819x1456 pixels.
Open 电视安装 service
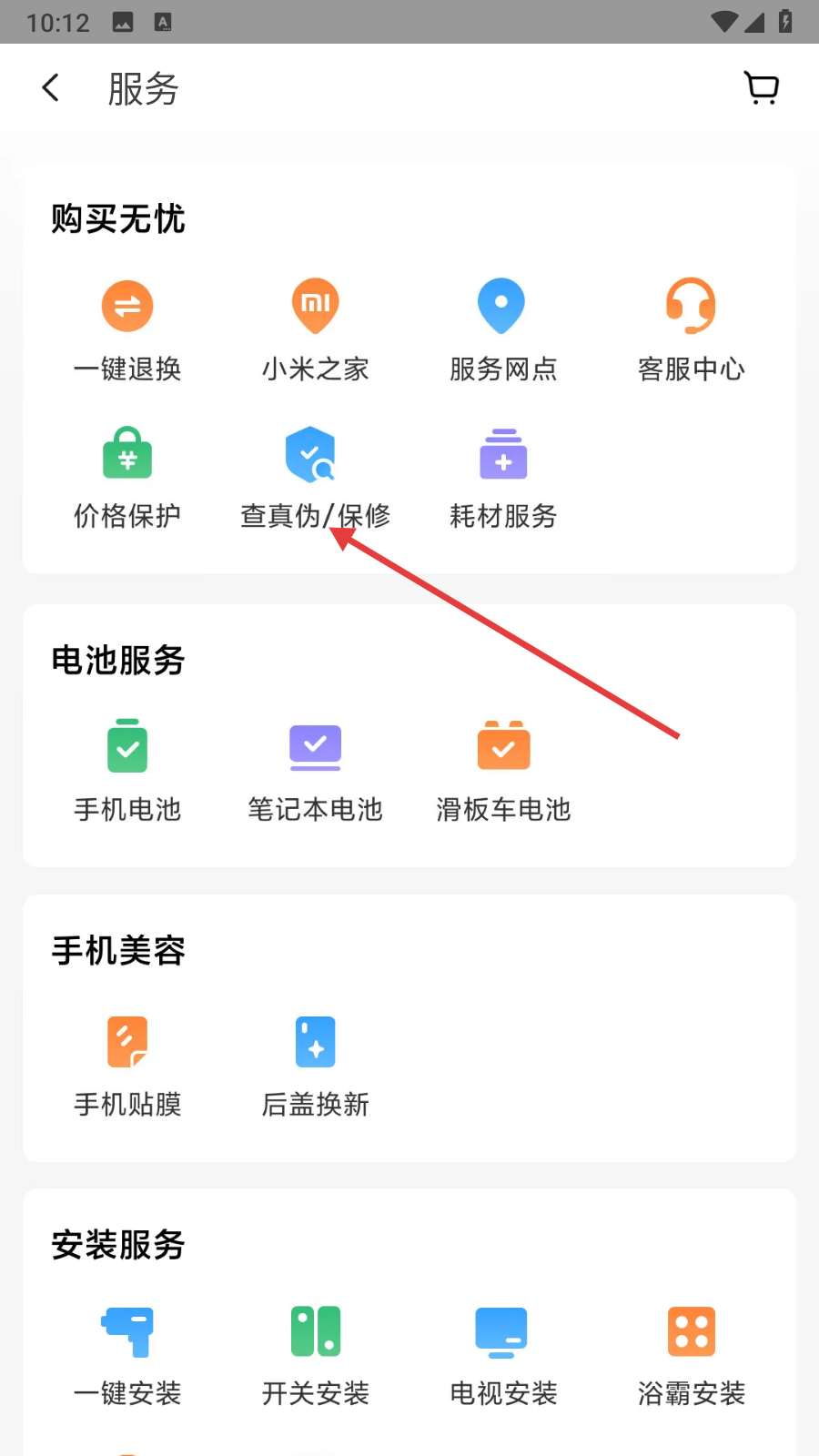[502, 1354]
